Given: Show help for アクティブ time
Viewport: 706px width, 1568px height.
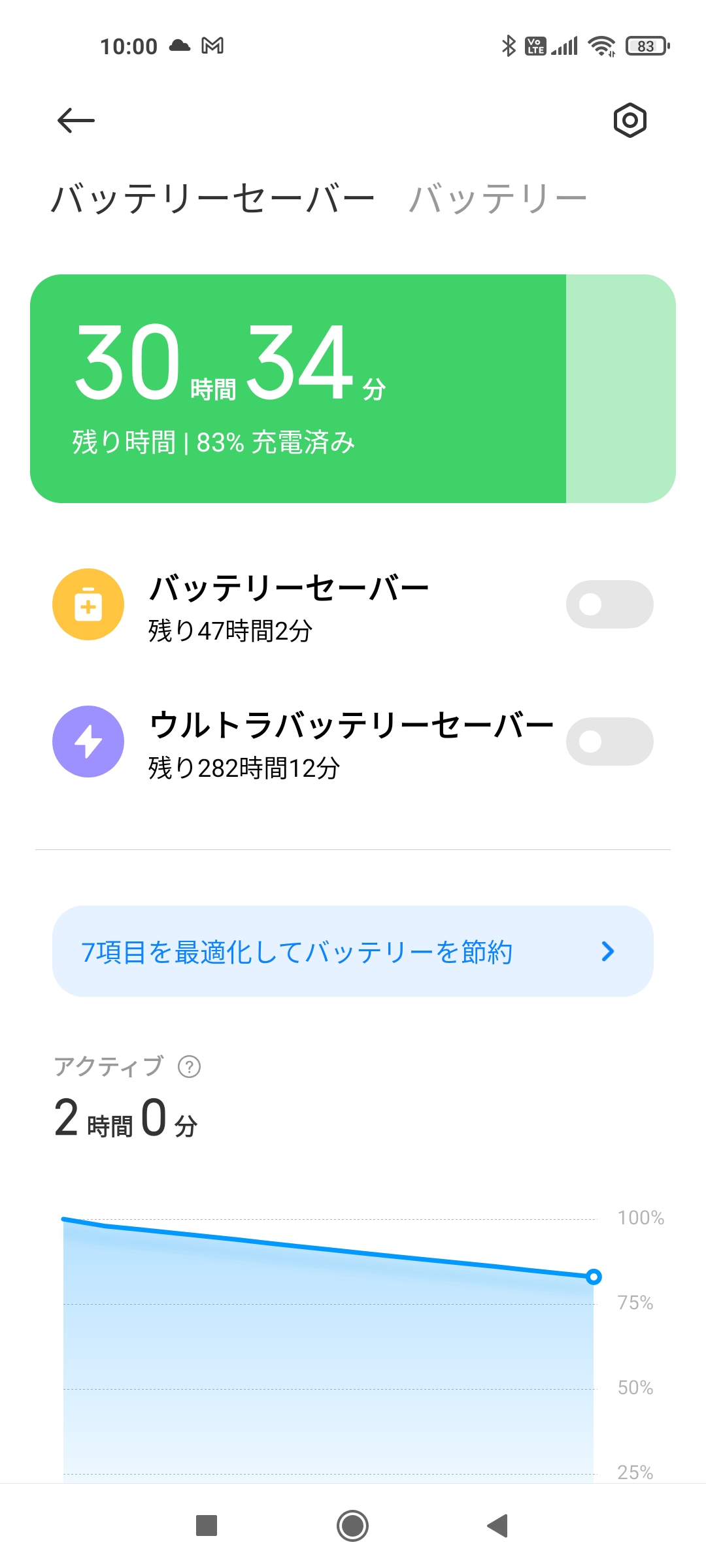Looking at the screenshot, I should (190, 1067).
